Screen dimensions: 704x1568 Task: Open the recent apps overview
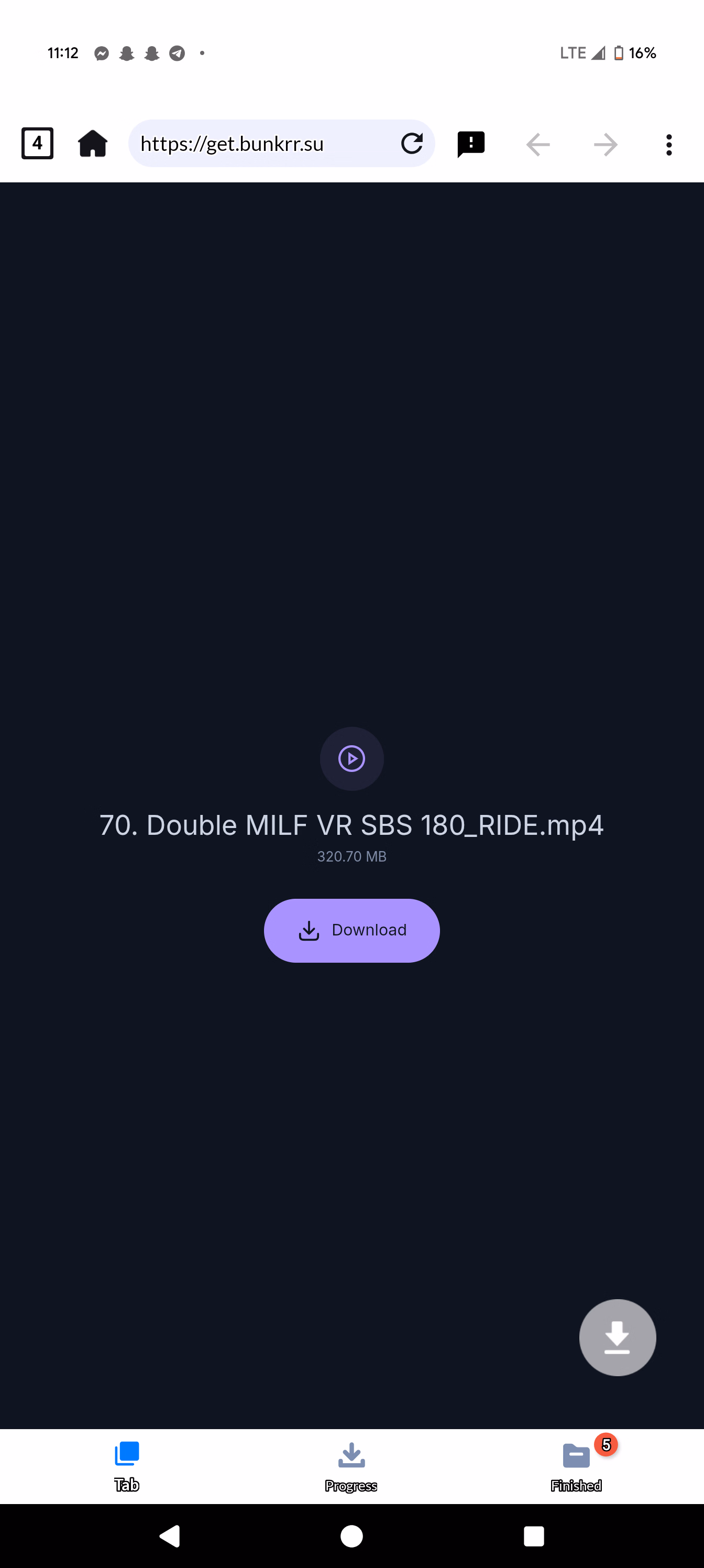[534, 1536]
